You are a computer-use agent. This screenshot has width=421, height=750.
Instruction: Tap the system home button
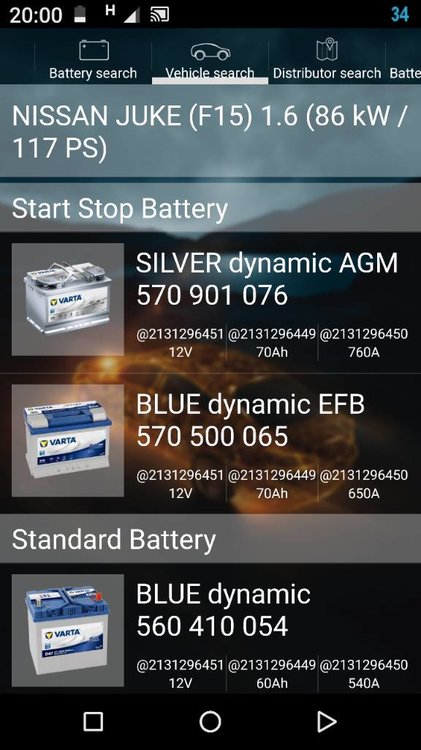click(210, 721)
